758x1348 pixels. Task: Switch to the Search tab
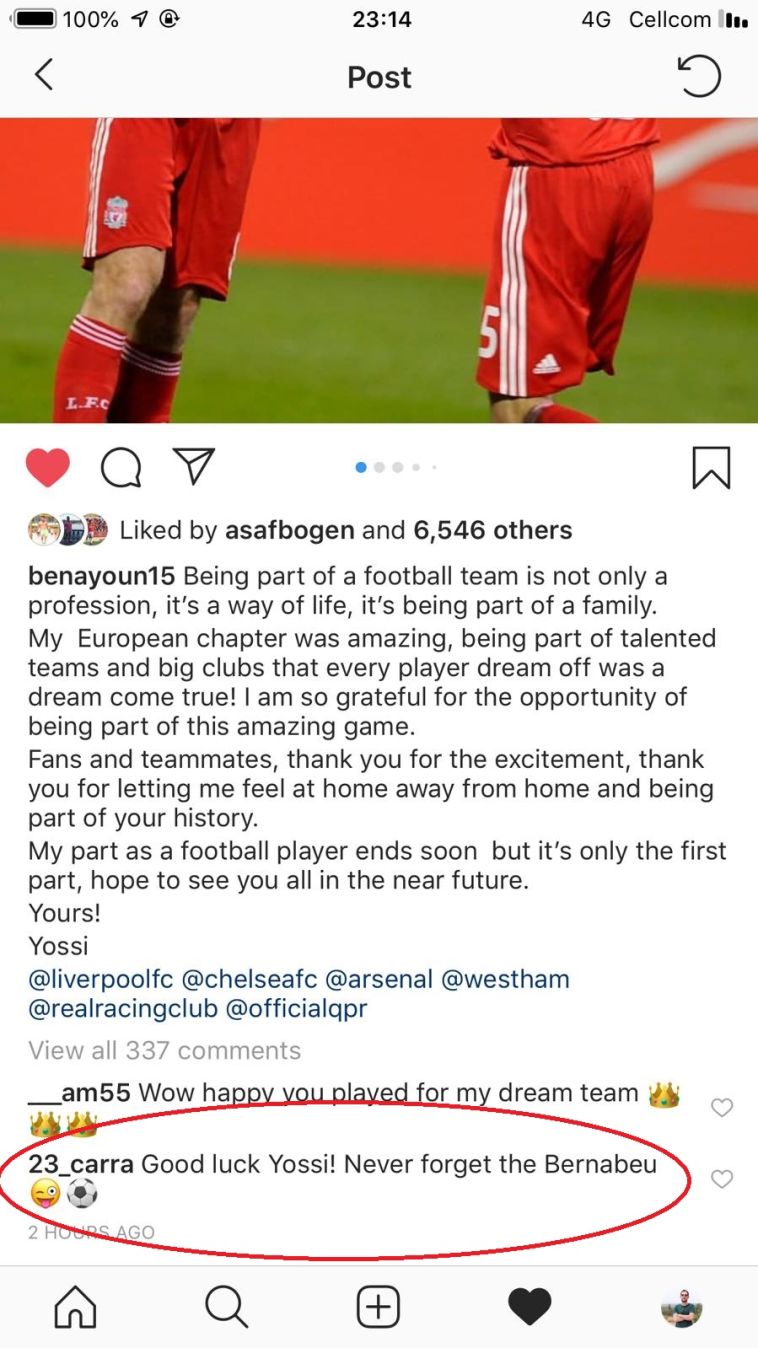[x=227, y=1306]
